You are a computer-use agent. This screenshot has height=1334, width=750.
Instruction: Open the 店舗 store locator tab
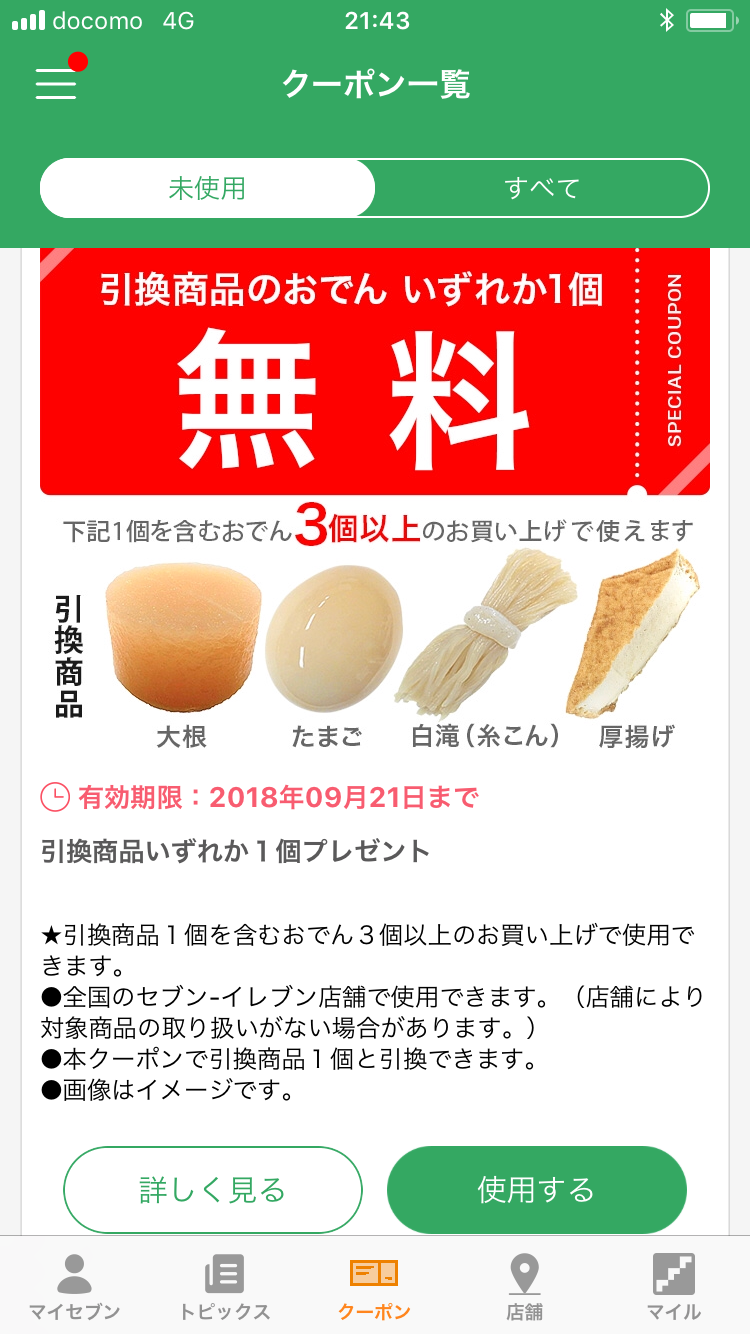tap(524, 1287)
